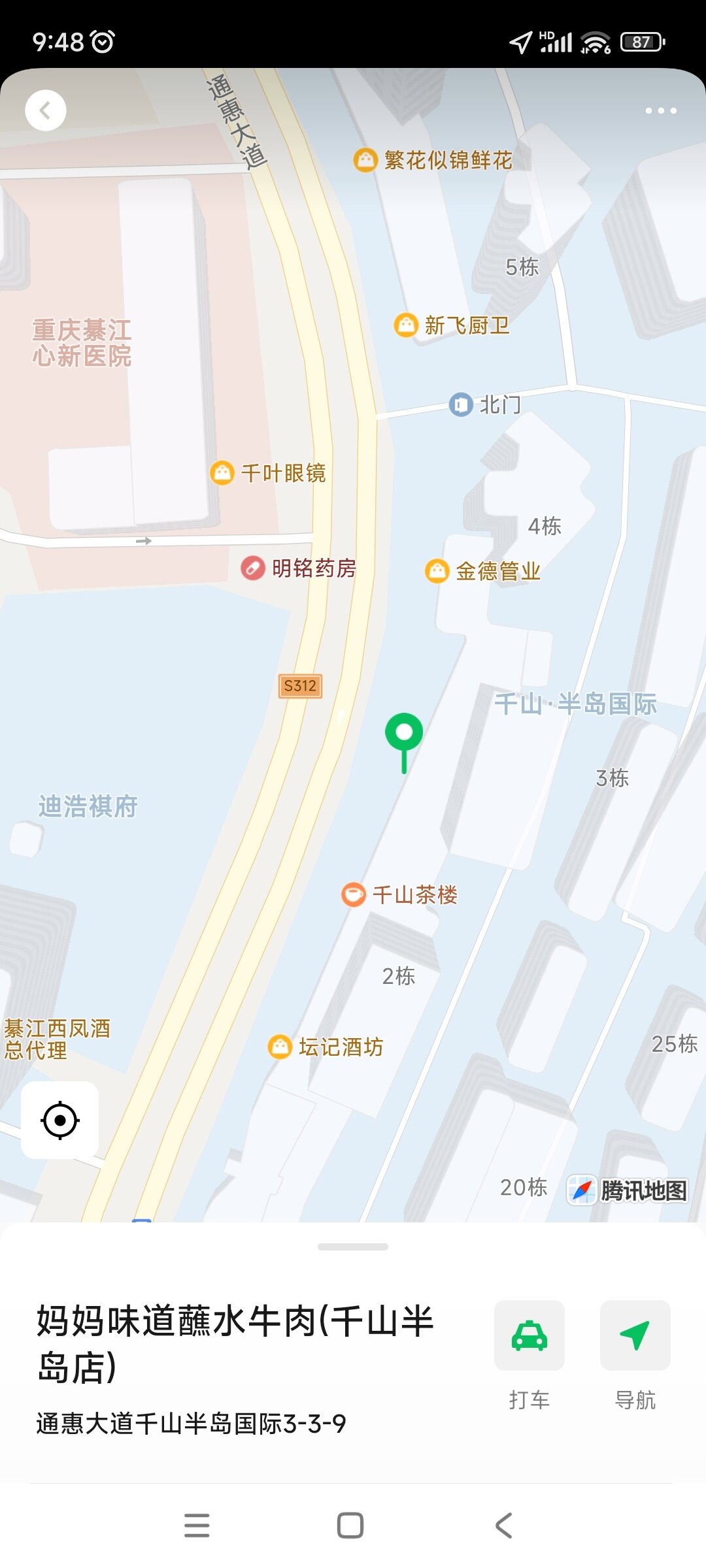
Task: Tap the system home button
Action: coord(350,1526)
